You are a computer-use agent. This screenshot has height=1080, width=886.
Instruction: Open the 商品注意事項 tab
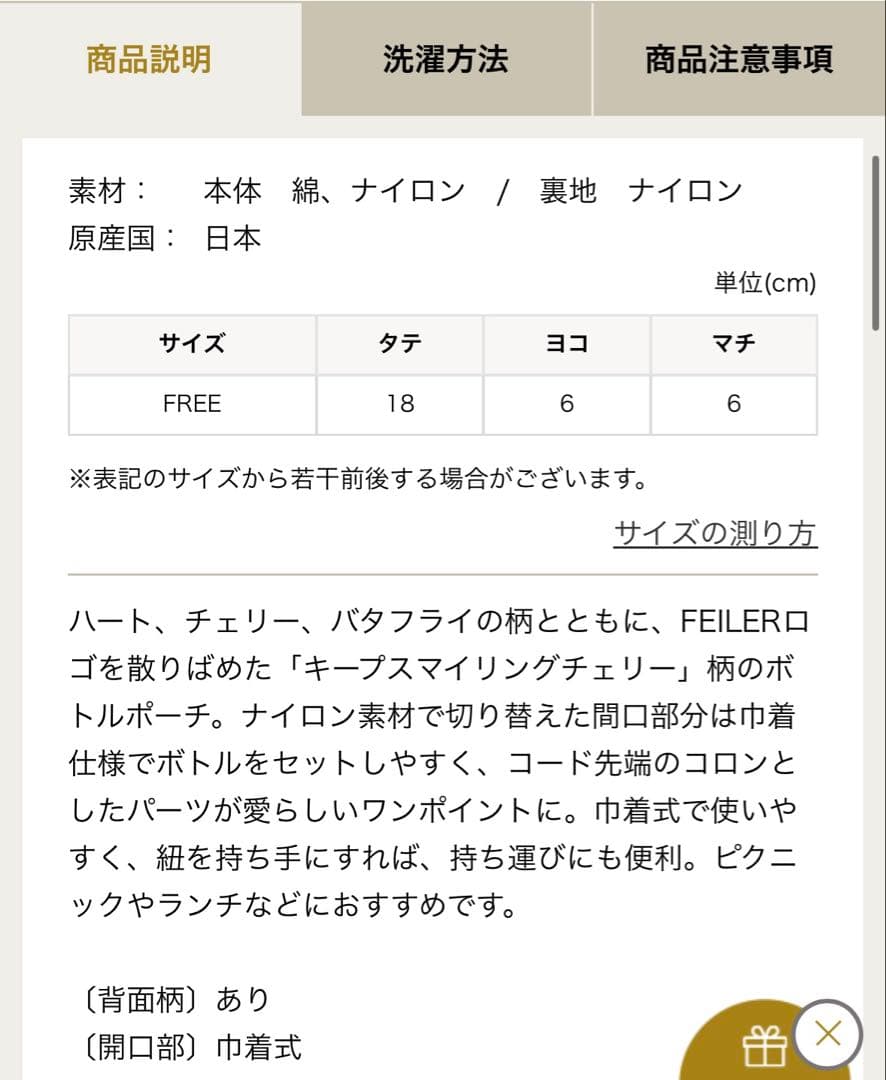pyautogui.click(x=740, y=60)
